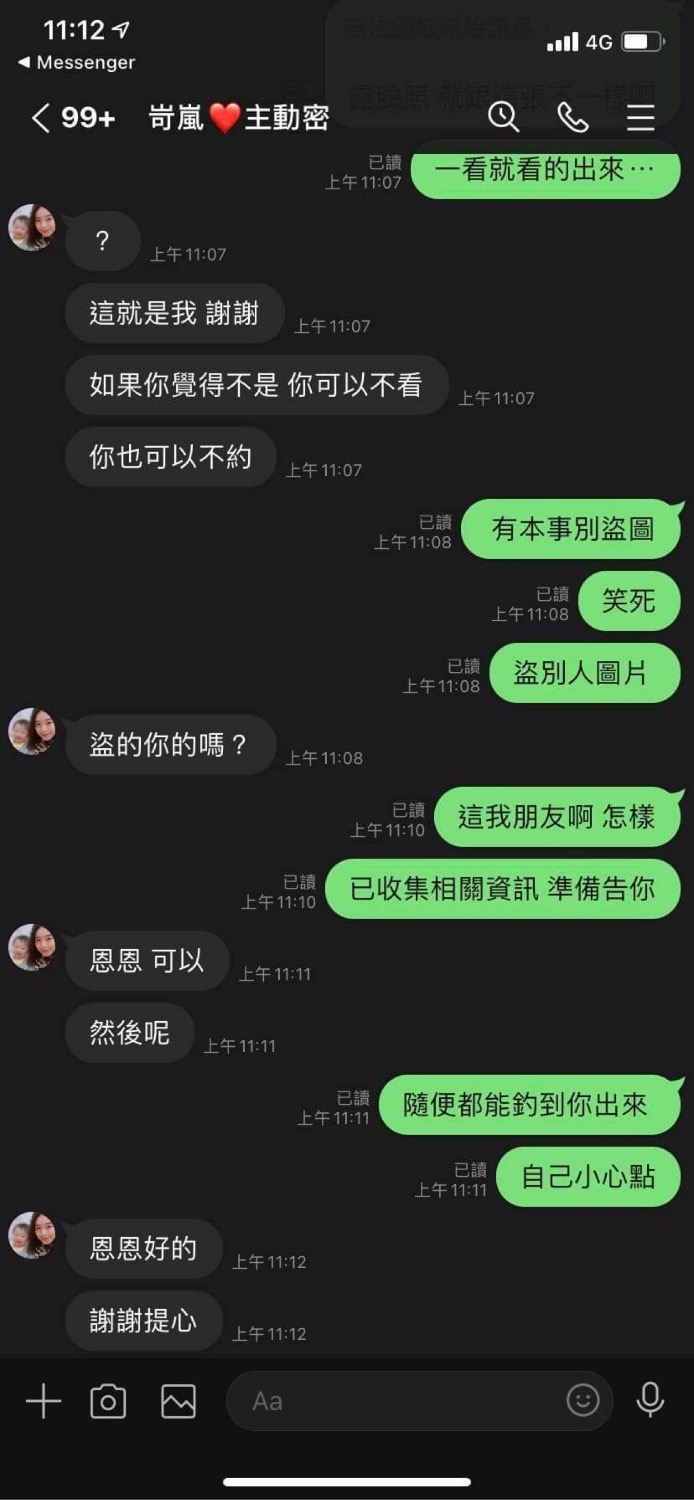Record a voice message with microphone
The width and height of the screenshot is (694, 1500).
pyautogui.click(x=650, y=1400)
